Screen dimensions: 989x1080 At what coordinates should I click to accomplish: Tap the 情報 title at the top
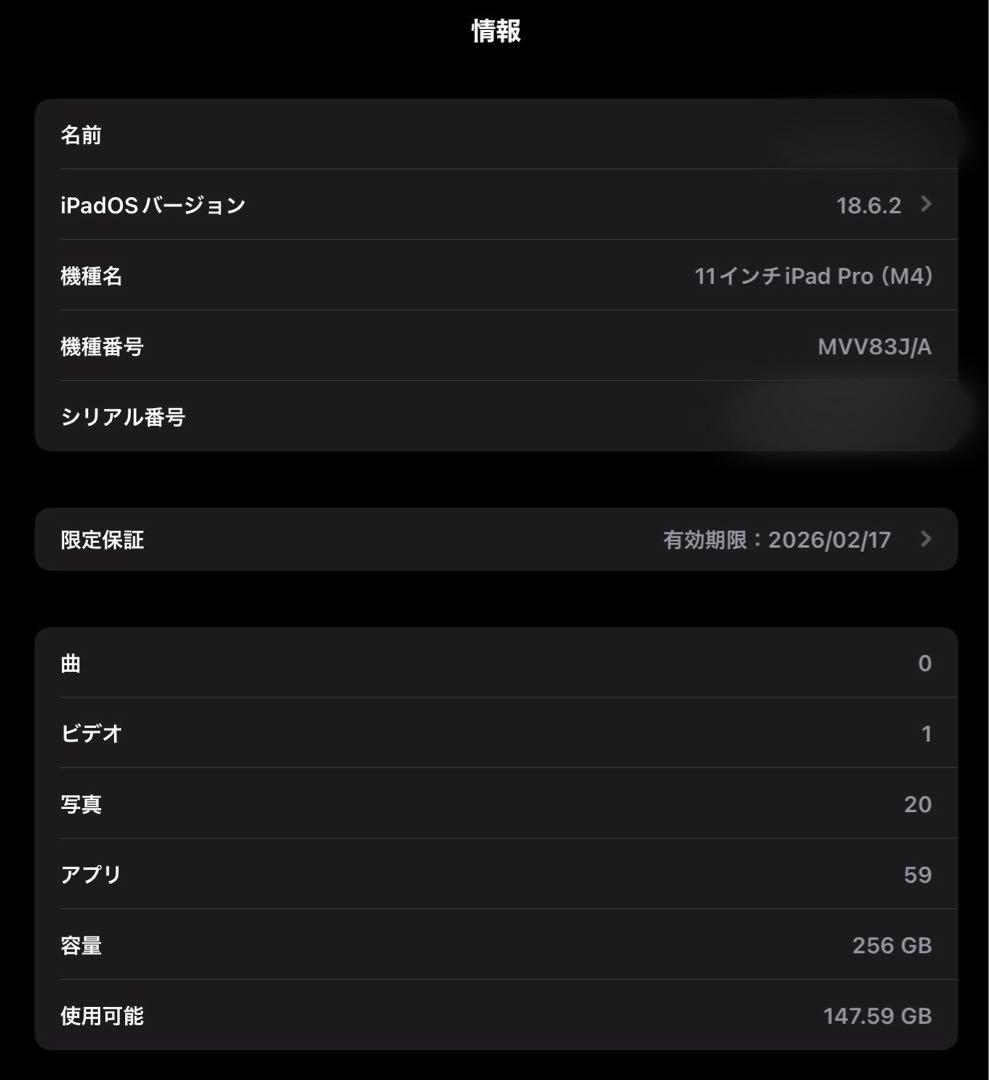[494, 30]
